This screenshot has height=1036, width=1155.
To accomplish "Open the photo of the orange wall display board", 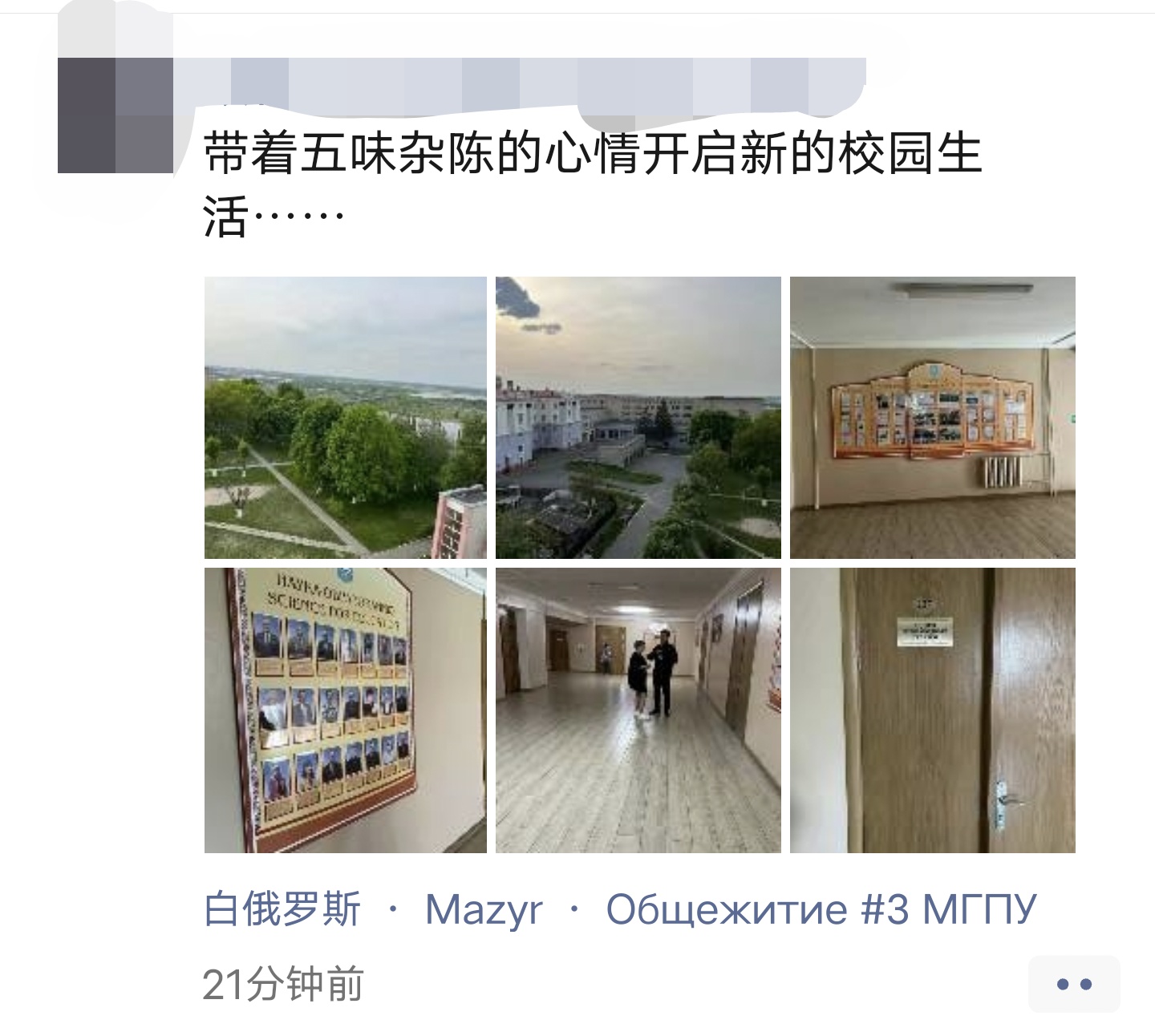I will click(x=932, y=417).
